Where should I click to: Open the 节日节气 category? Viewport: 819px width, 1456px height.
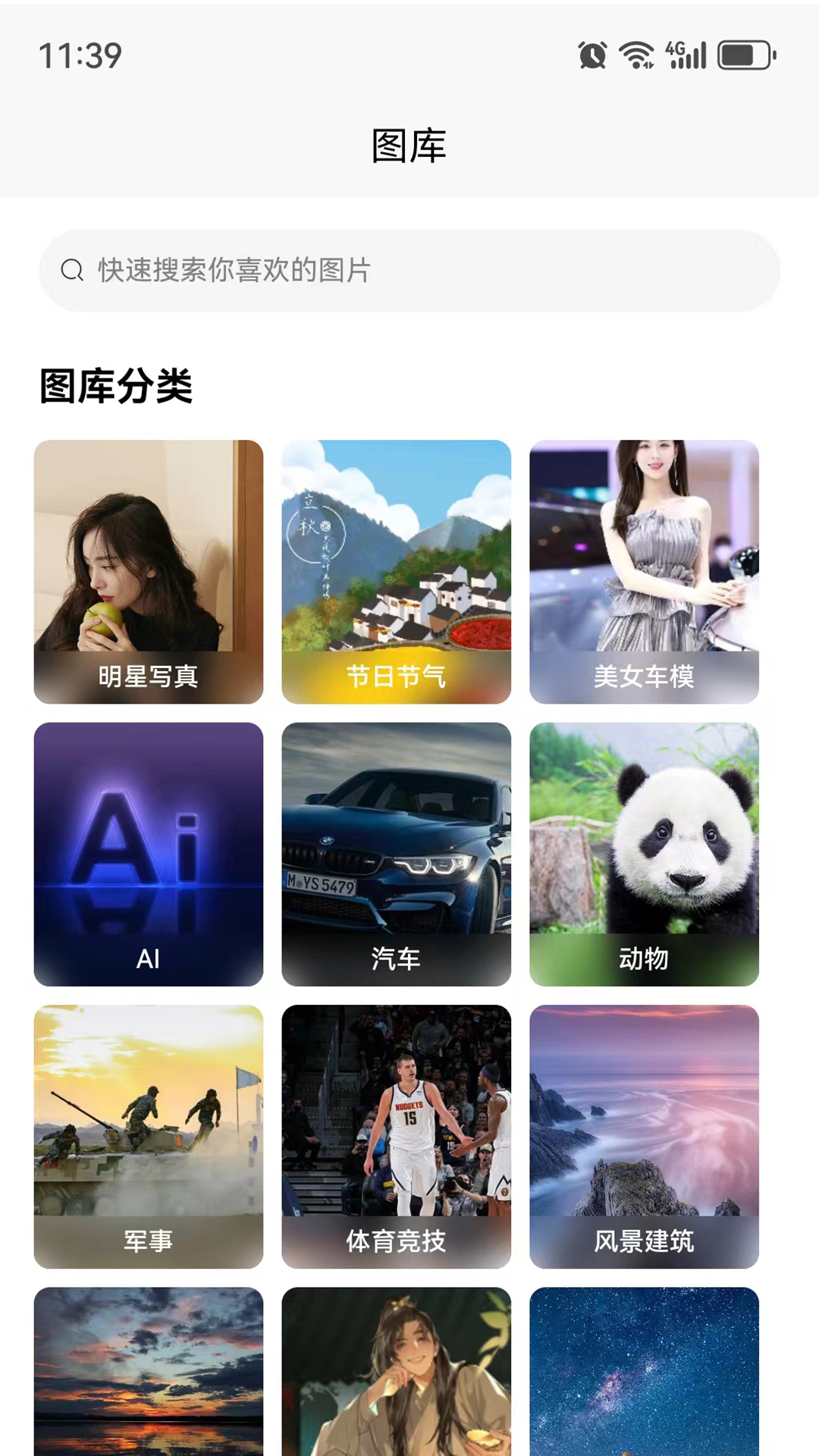pos(396,571)
